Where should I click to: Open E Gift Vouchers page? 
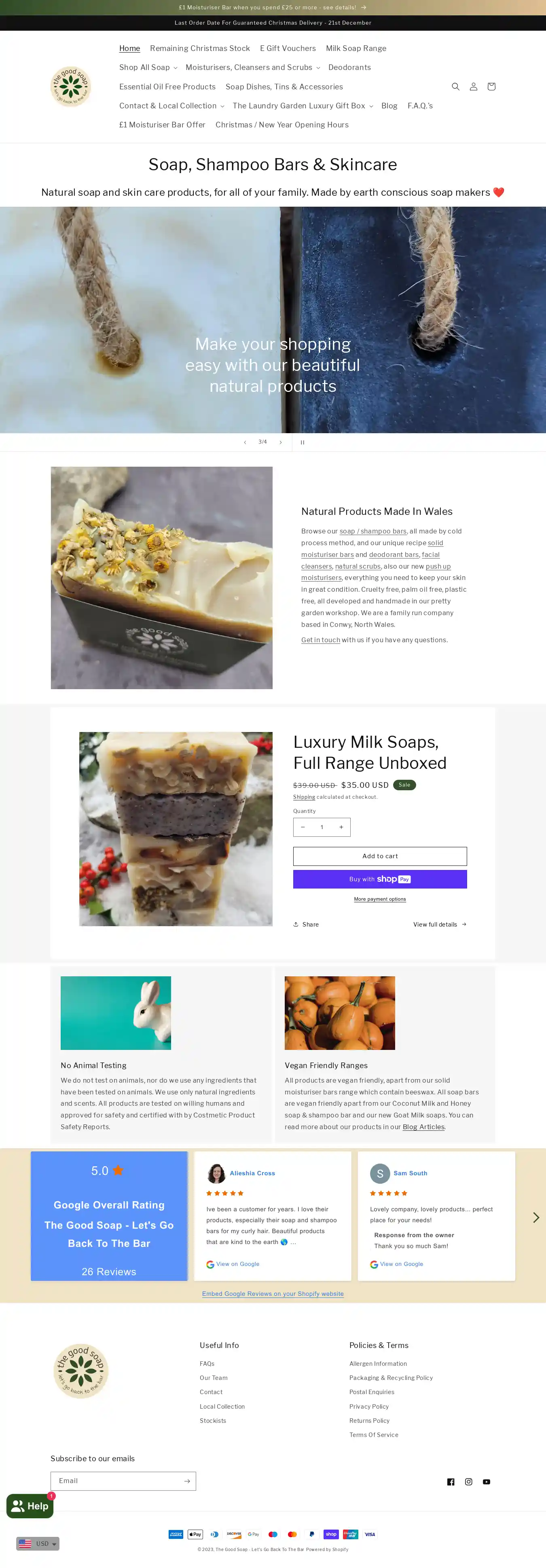[287, 48]
